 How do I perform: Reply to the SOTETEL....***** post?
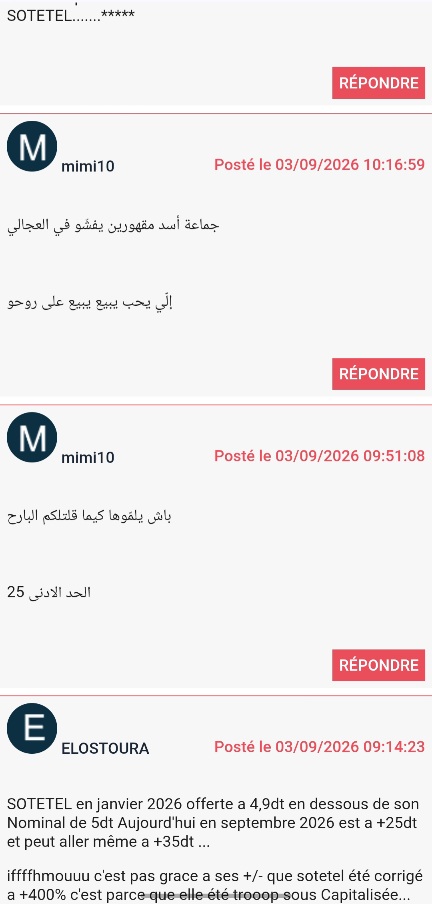point(378,83)
